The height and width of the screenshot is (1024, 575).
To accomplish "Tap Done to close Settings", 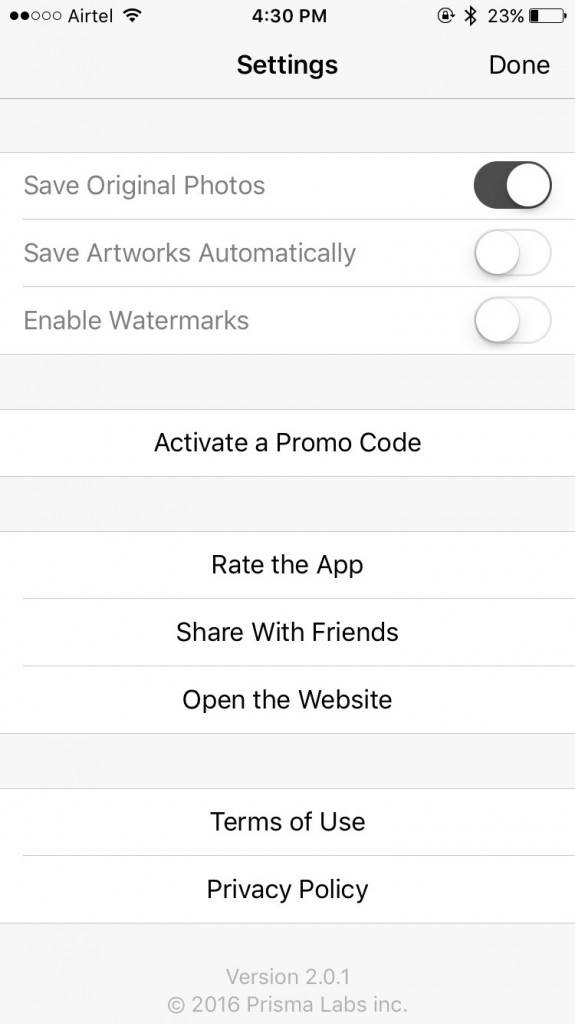I will point(519,65).
